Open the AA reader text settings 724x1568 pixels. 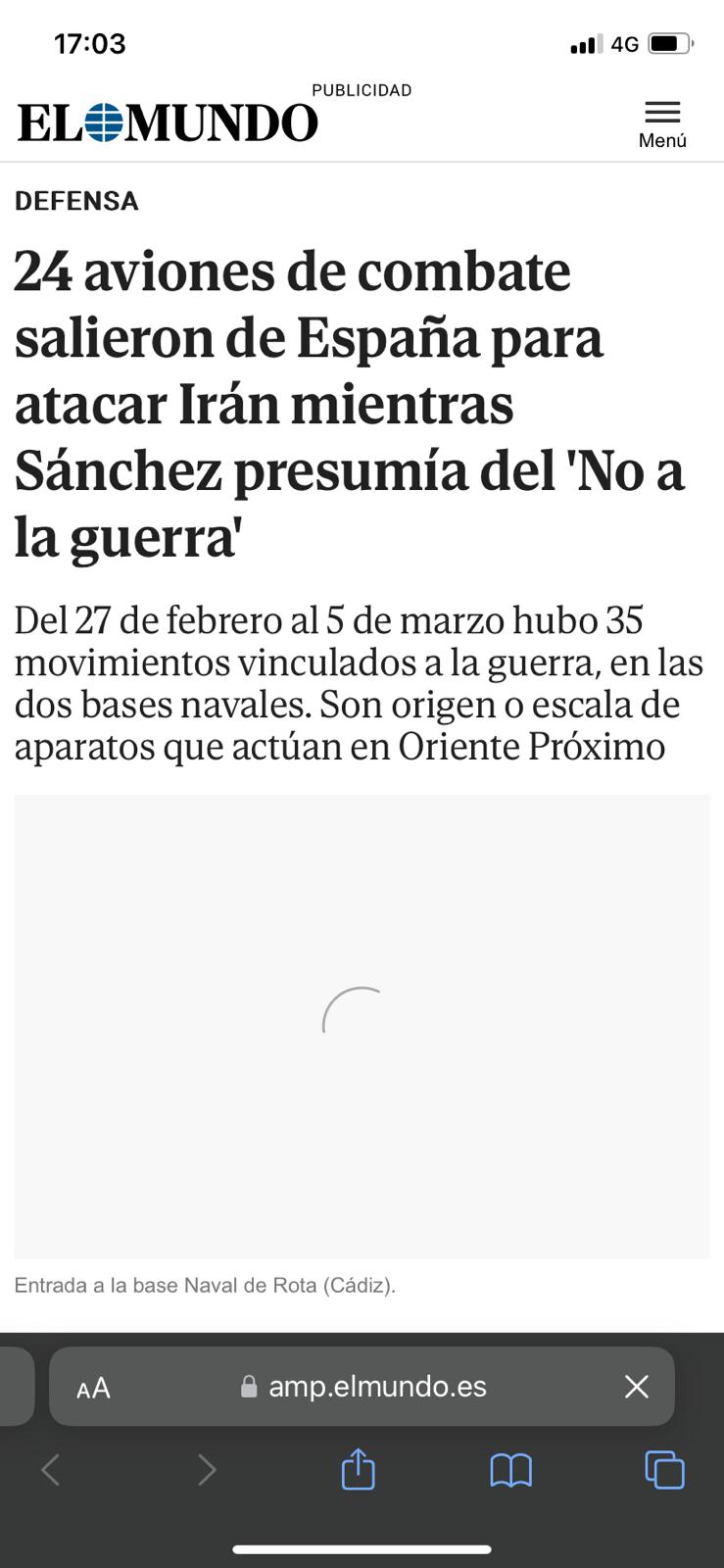94,1388
